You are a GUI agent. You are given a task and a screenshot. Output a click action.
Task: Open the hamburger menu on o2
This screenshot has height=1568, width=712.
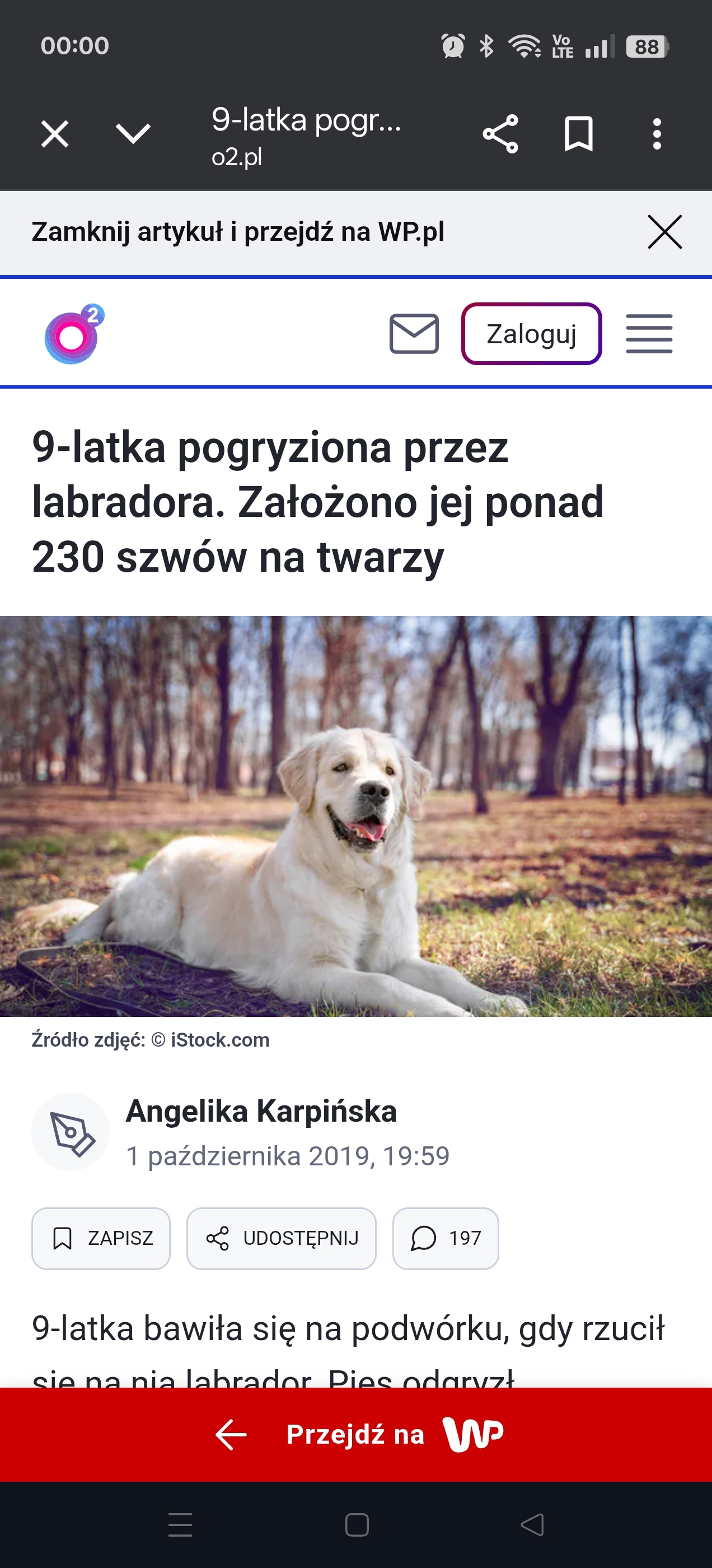[649, 334]
